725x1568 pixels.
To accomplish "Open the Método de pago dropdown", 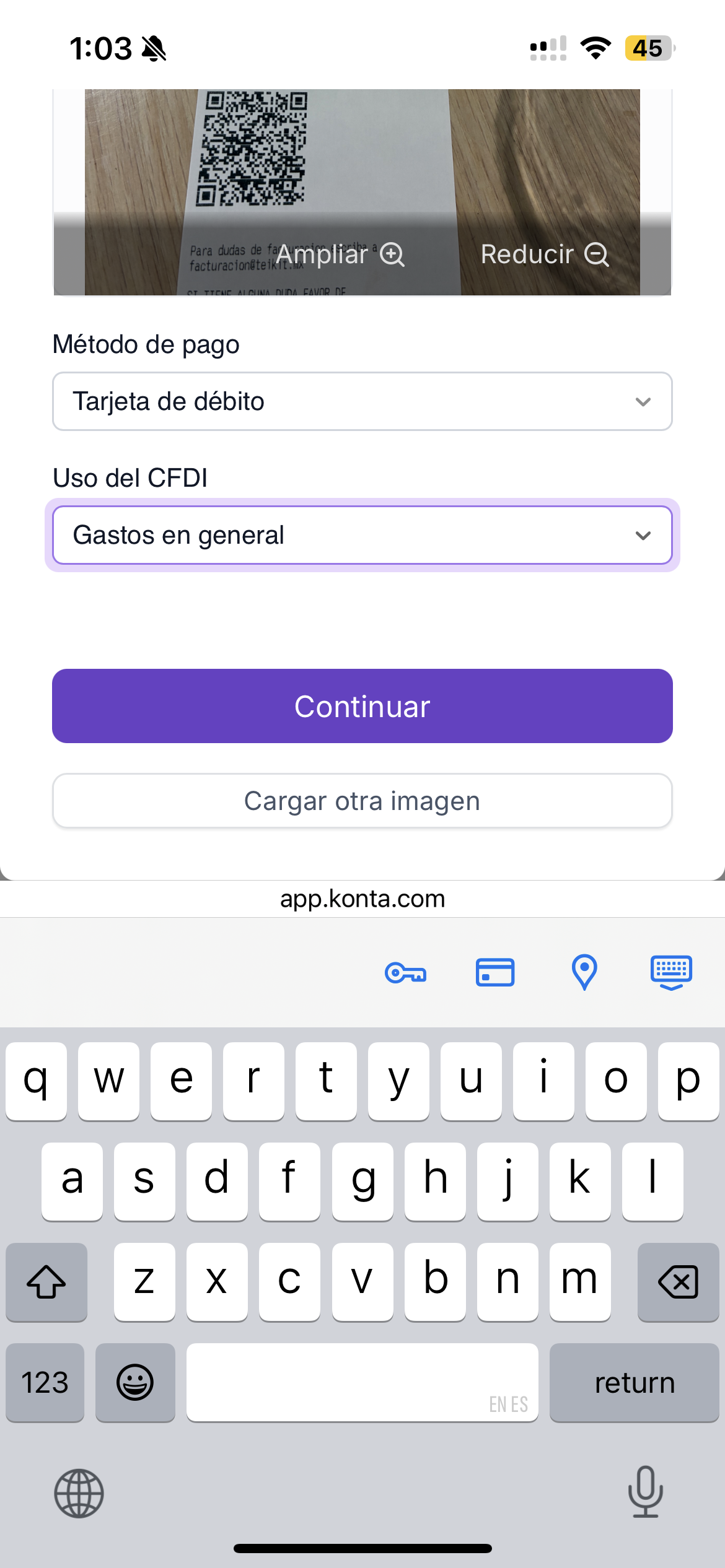I will pos(362,401).
